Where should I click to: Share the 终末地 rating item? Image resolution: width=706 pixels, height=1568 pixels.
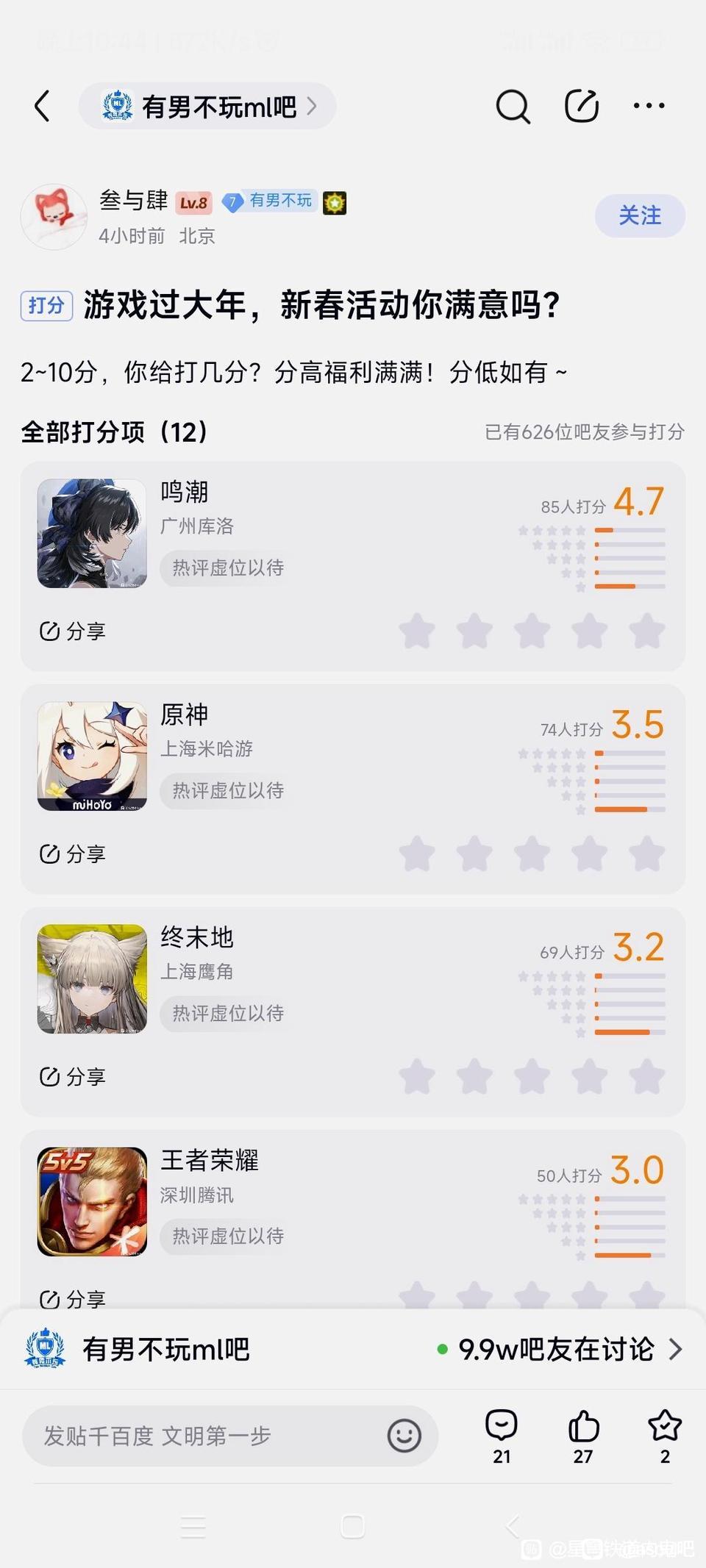(x=72, y=1077)
